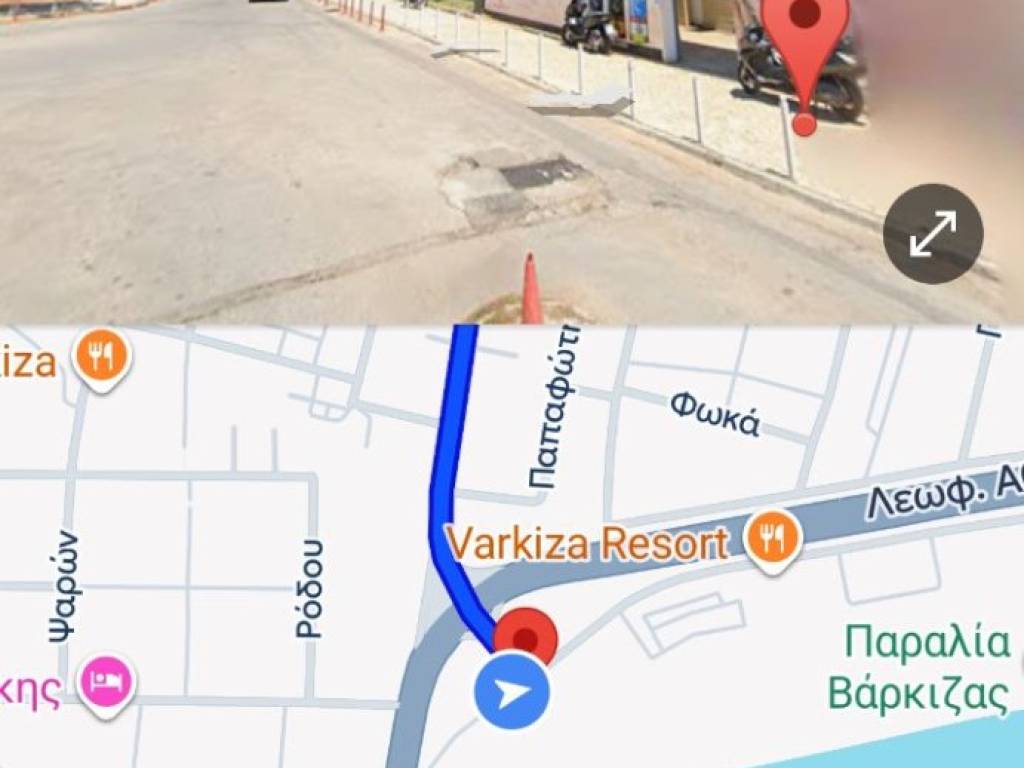The width and height of the screenshot is (1024, 768).
Task: Tap the red destination pin on the map
Action: click(x=527, y=636)
